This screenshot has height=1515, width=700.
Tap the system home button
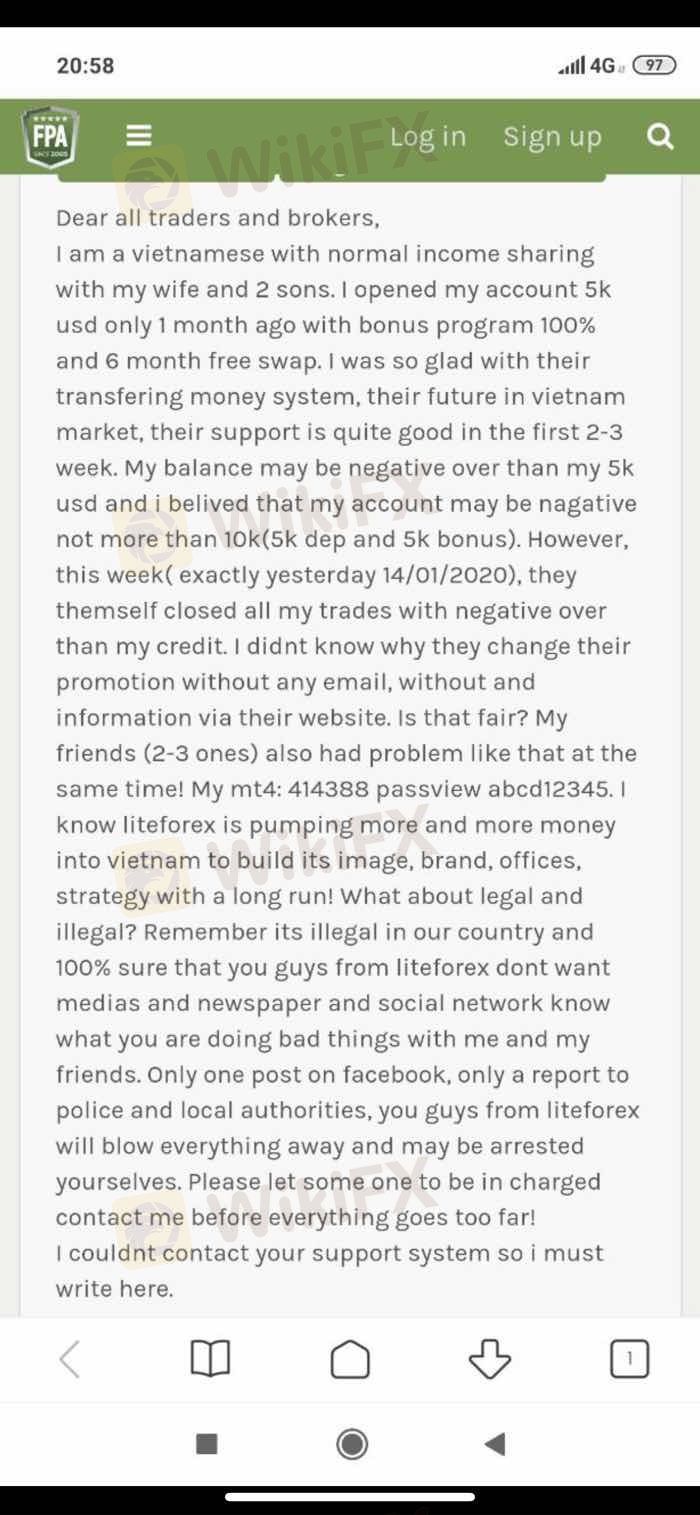click(352, 1443)
